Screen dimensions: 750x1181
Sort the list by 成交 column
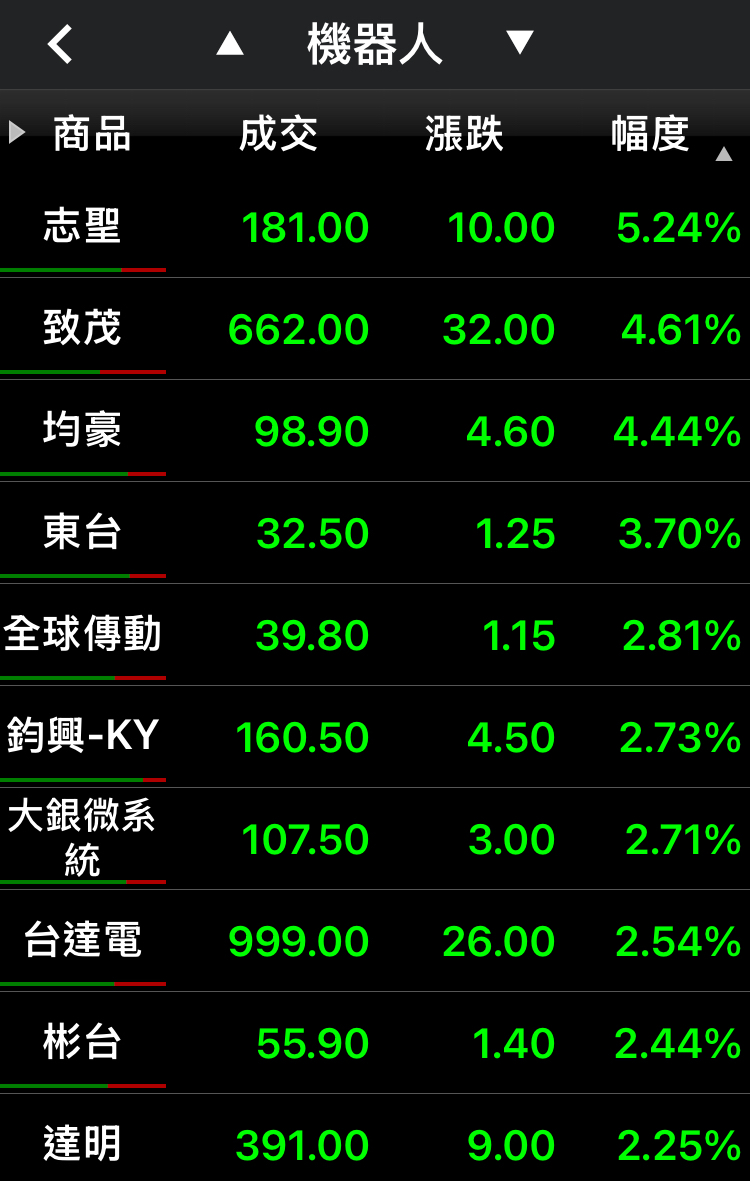(x=279, y=135)
